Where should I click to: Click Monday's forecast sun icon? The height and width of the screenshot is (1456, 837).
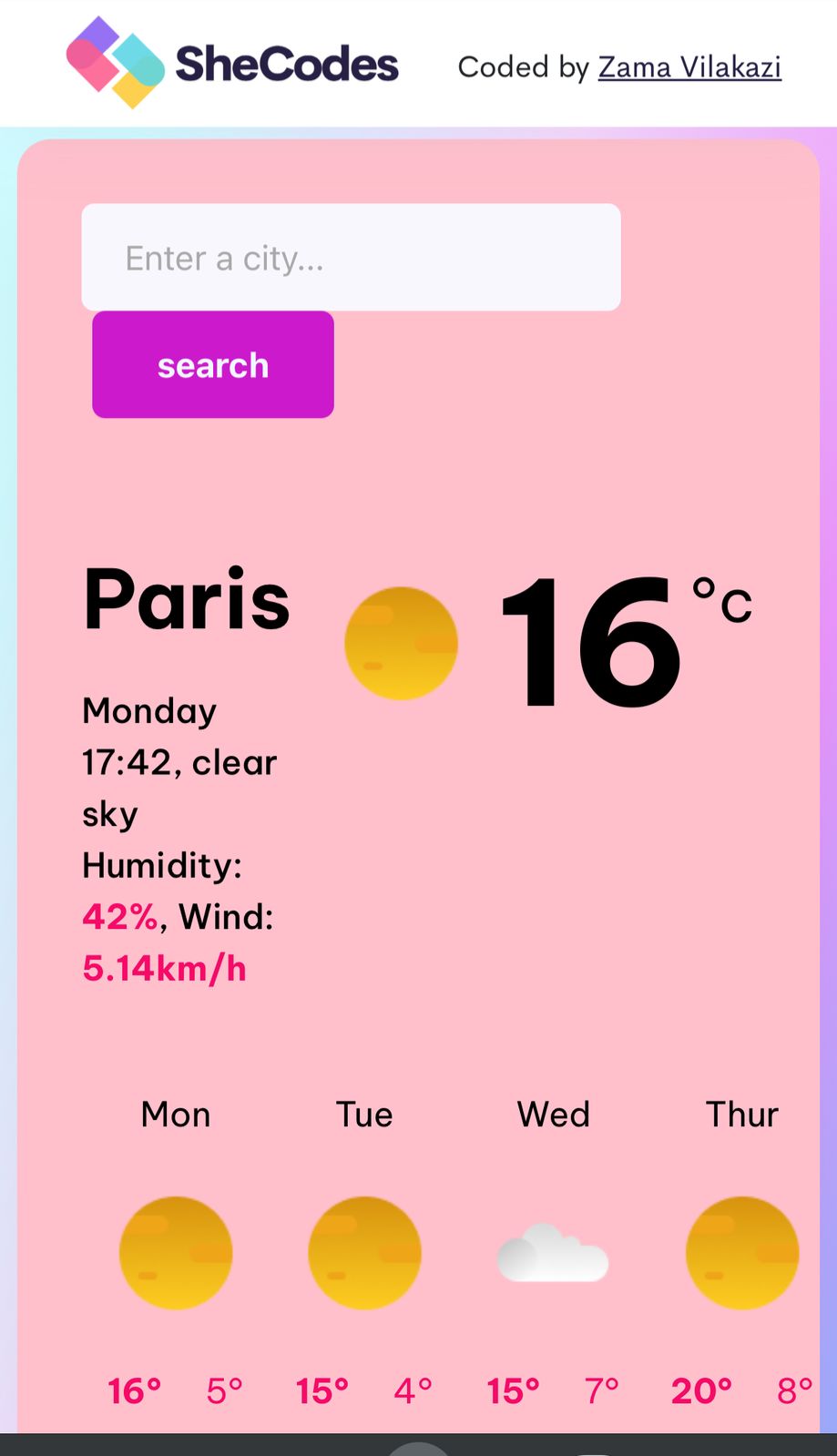pos(175,1252)
